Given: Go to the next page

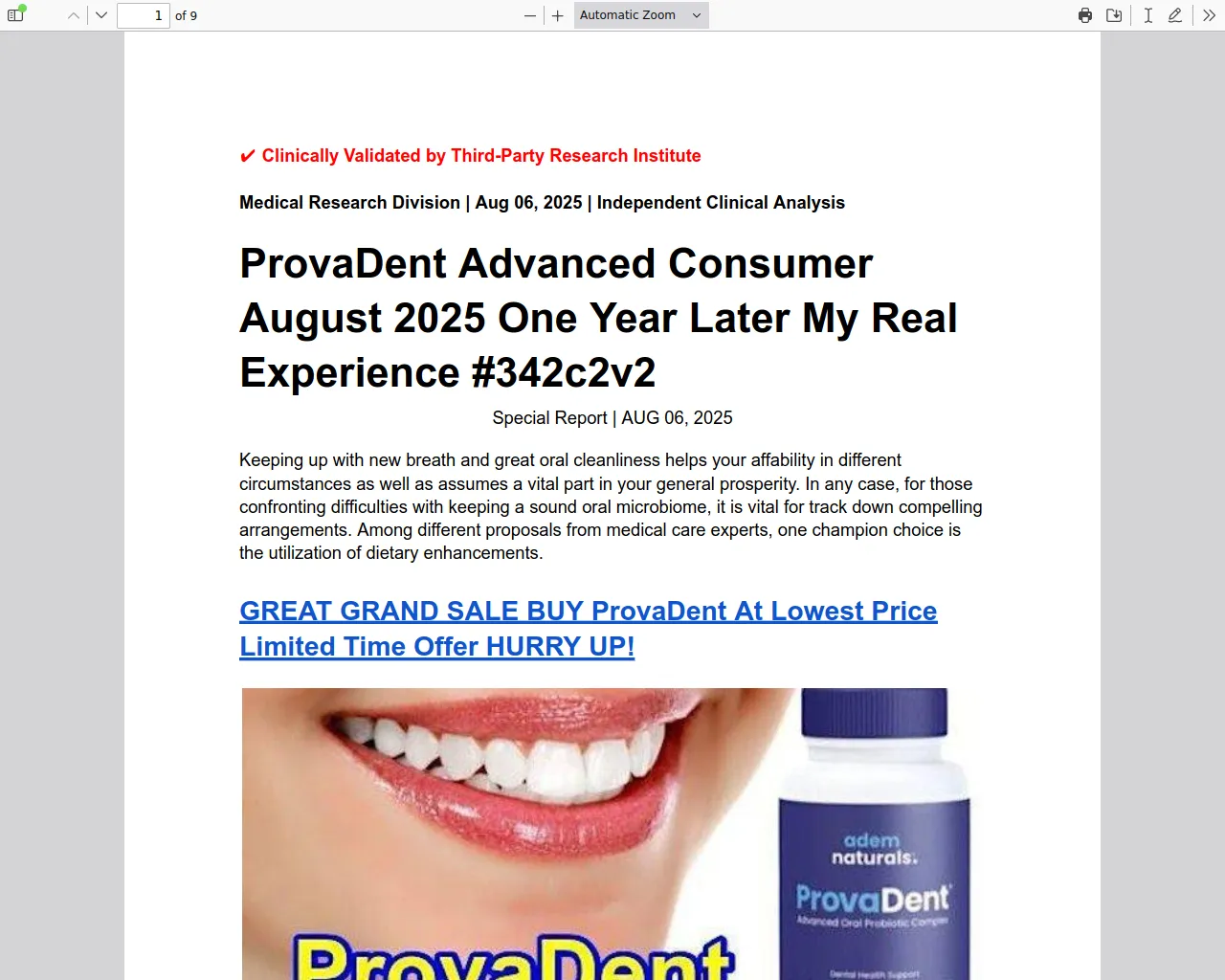Looking at the screenshot, I should [101, 15].
